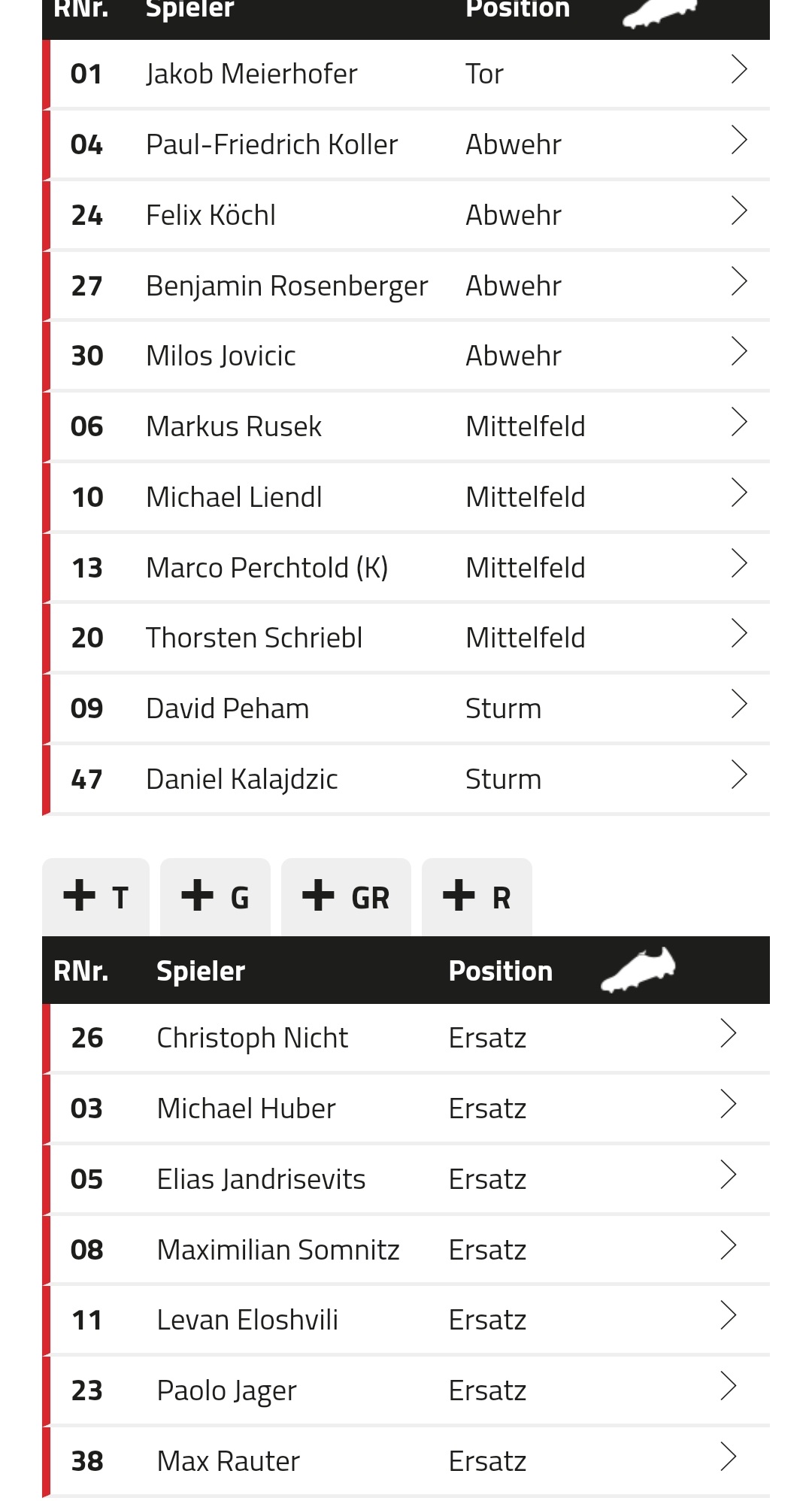Open substitute Christoph Nicht's row
812x1501 pixels.
tap(406, 1038)
